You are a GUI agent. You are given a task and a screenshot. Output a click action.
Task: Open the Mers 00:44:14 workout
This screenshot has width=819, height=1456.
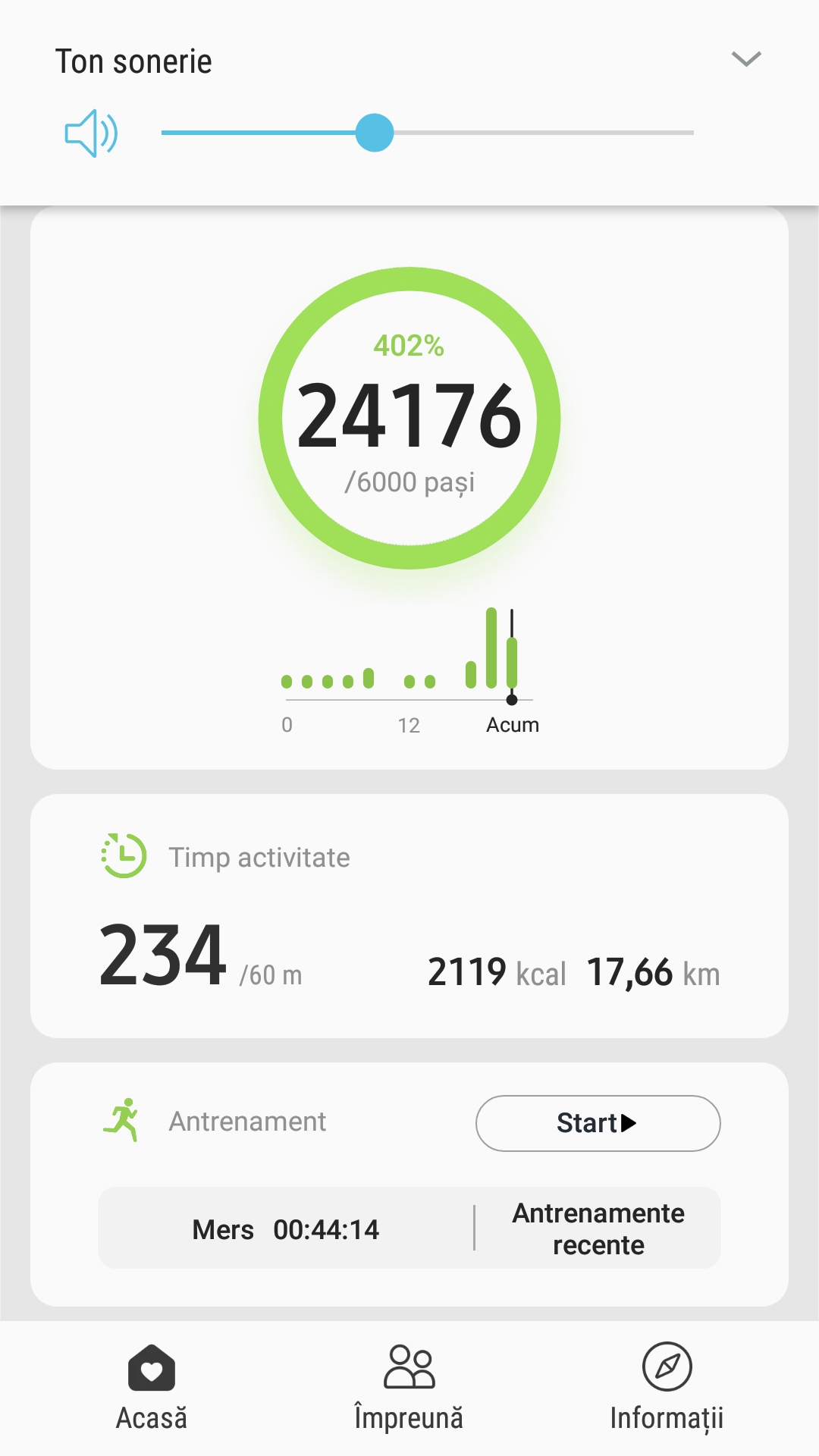tap(286, 1229)
